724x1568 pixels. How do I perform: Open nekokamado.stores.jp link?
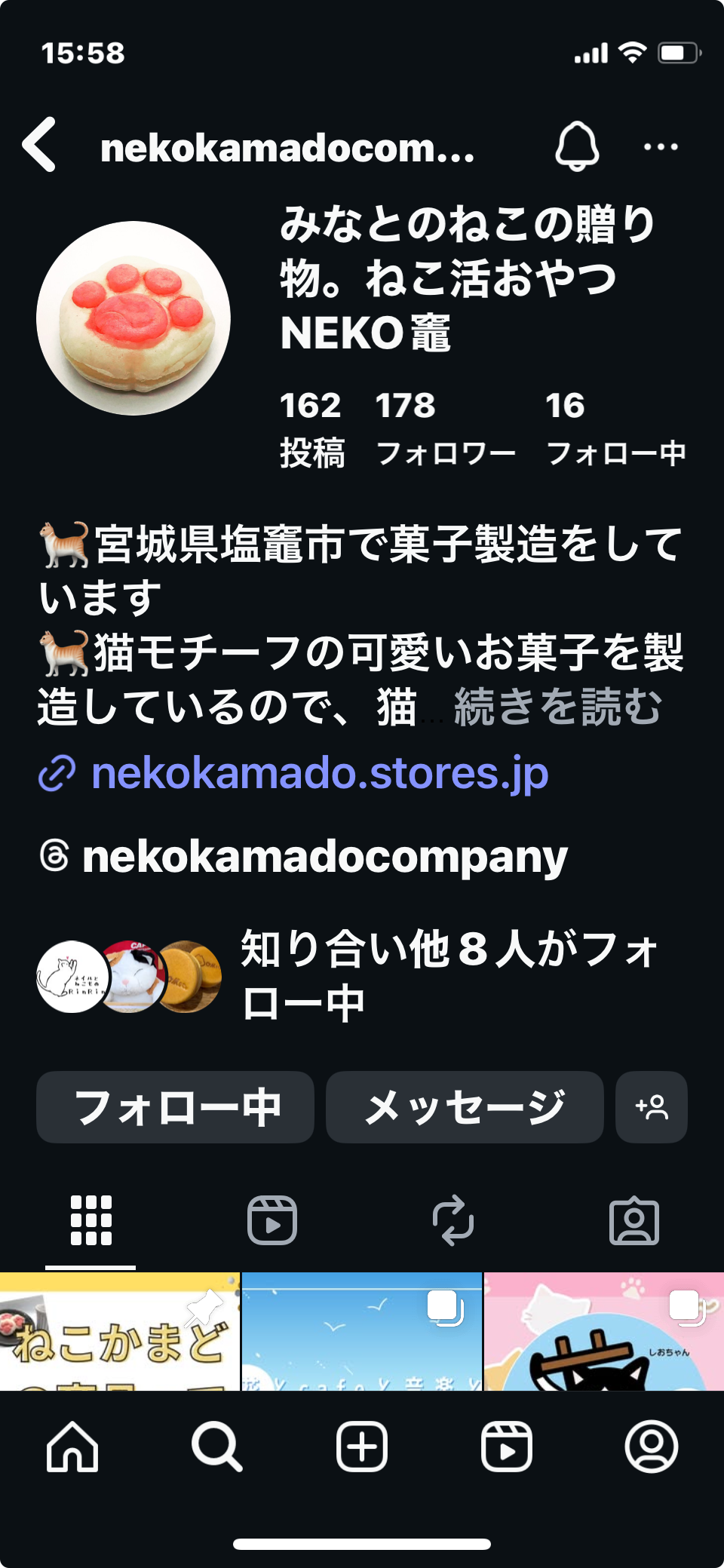pyautogui.click(x=319, y=774)
